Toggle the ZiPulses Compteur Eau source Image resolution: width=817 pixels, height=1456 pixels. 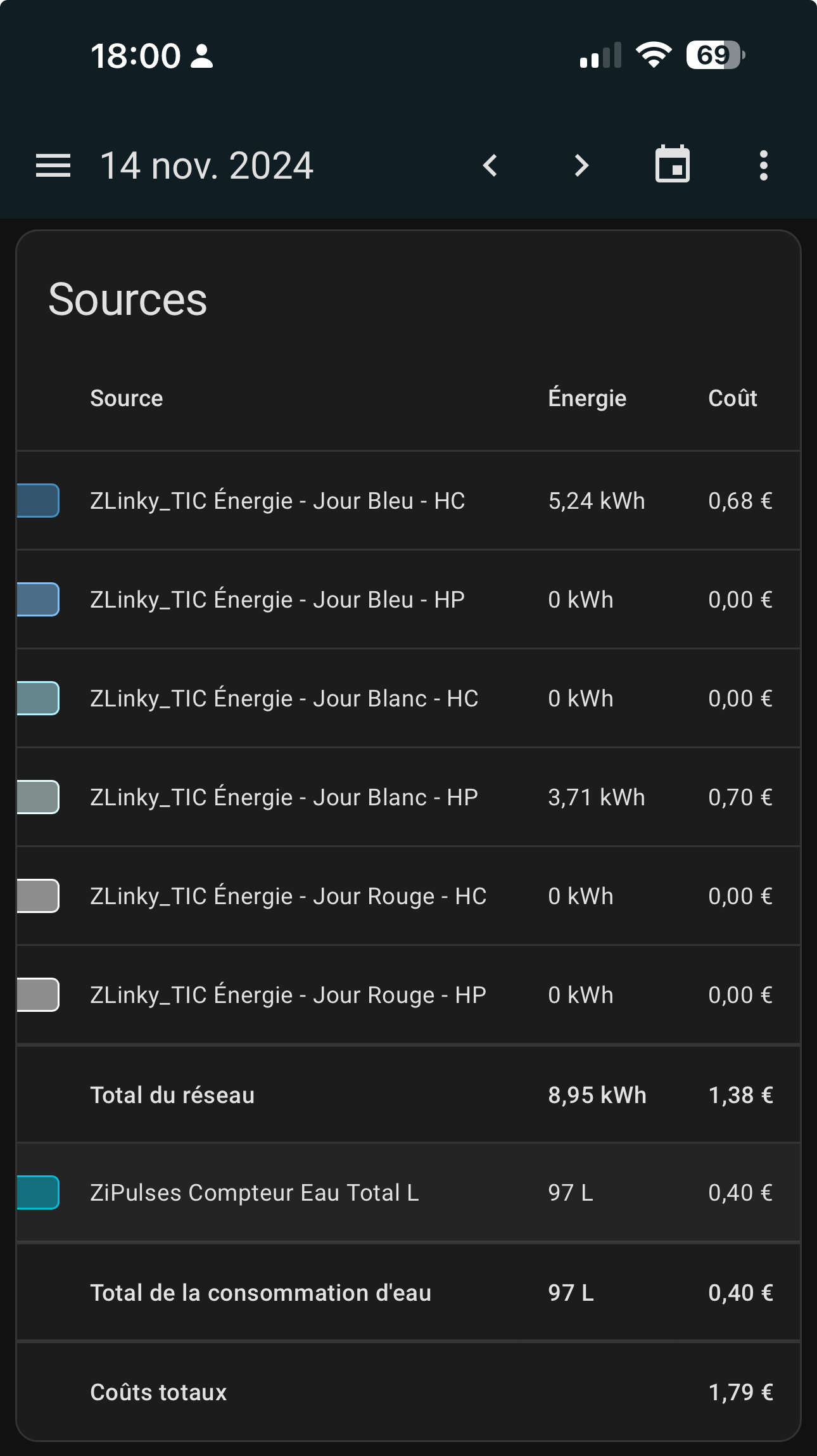click(x=38, y=1192)
